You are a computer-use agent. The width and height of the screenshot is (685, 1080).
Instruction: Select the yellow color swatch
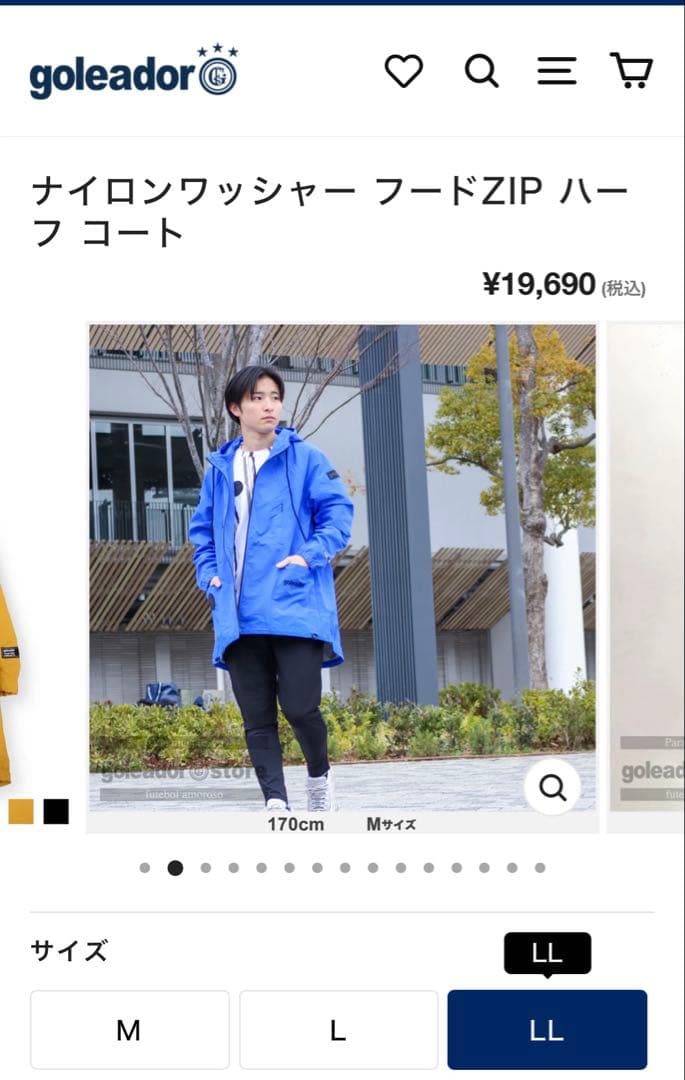pos(21,811)
